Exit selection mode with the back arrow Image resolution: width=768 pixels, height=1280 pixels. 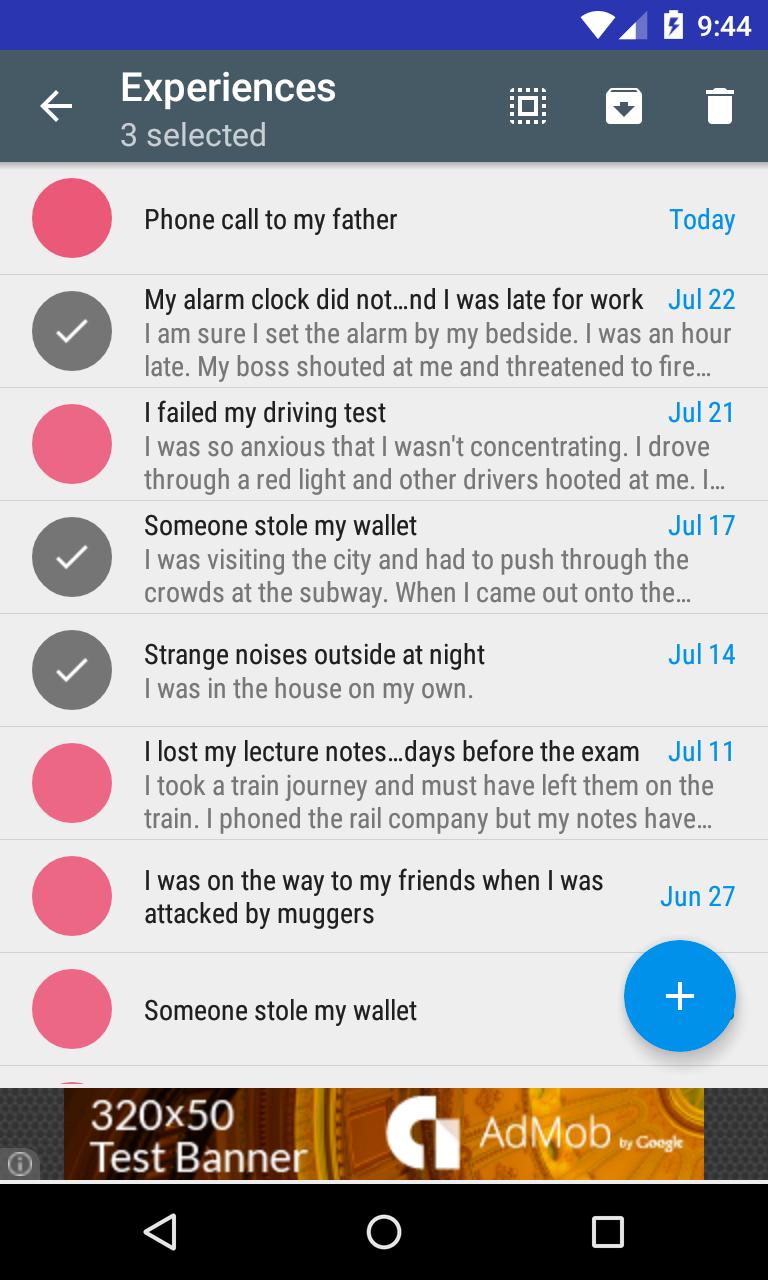56,106
